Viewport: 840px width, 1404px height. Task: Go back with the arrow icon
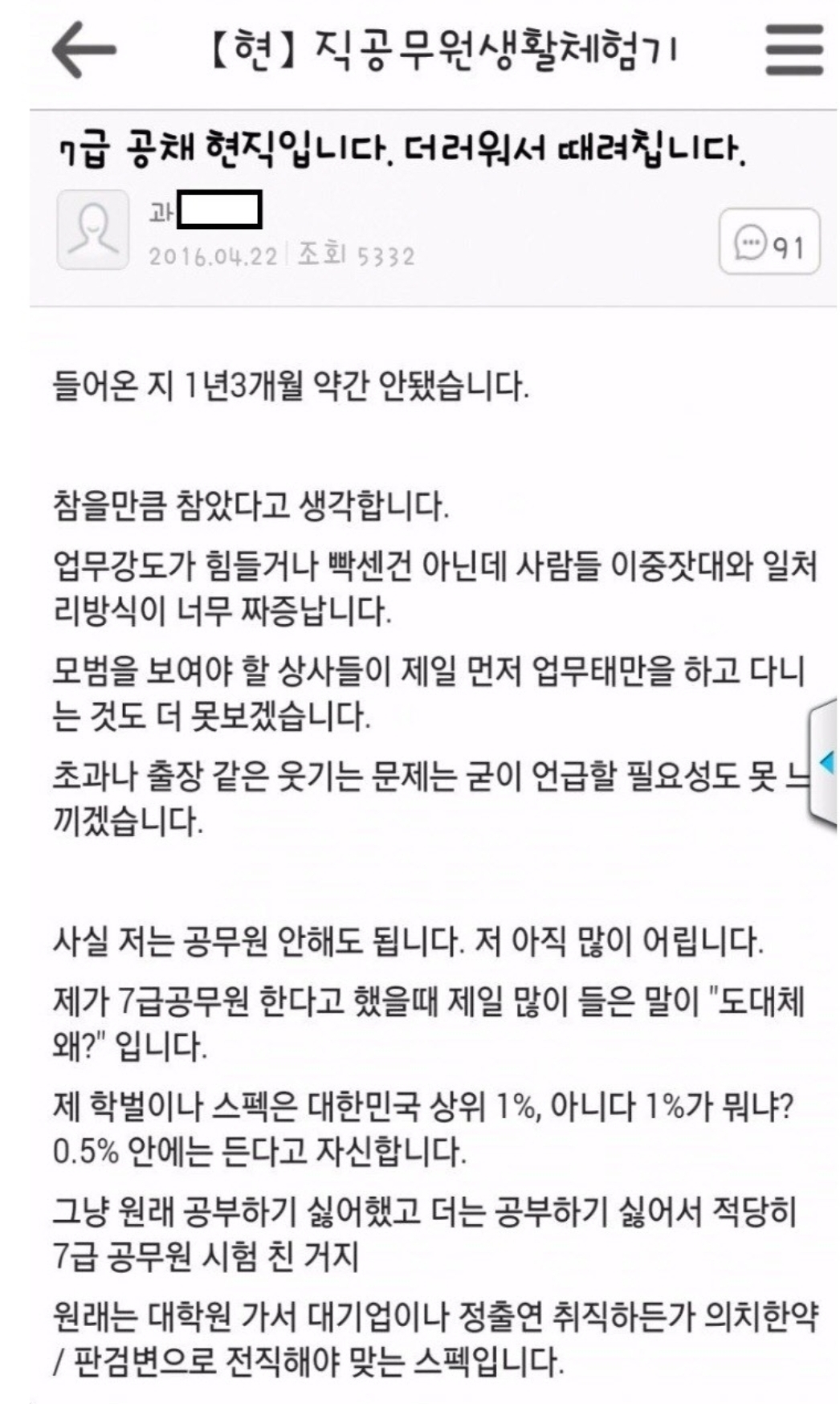84,50
